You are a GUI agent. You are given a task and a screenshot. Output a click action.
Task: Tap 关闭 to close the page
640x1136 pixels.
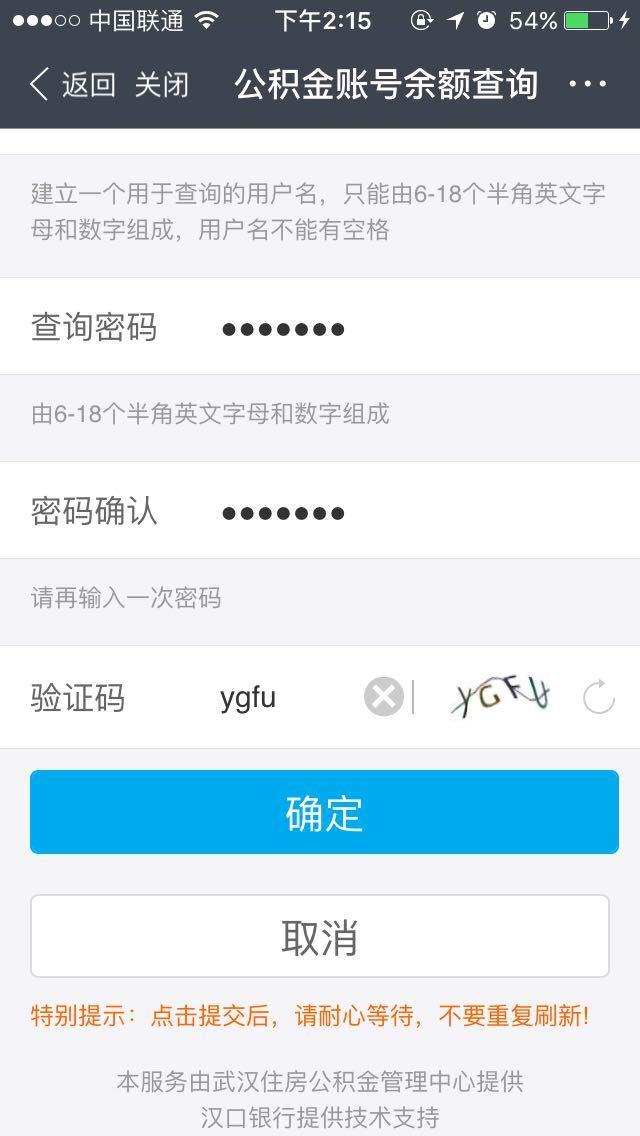(x=161, y=85)
